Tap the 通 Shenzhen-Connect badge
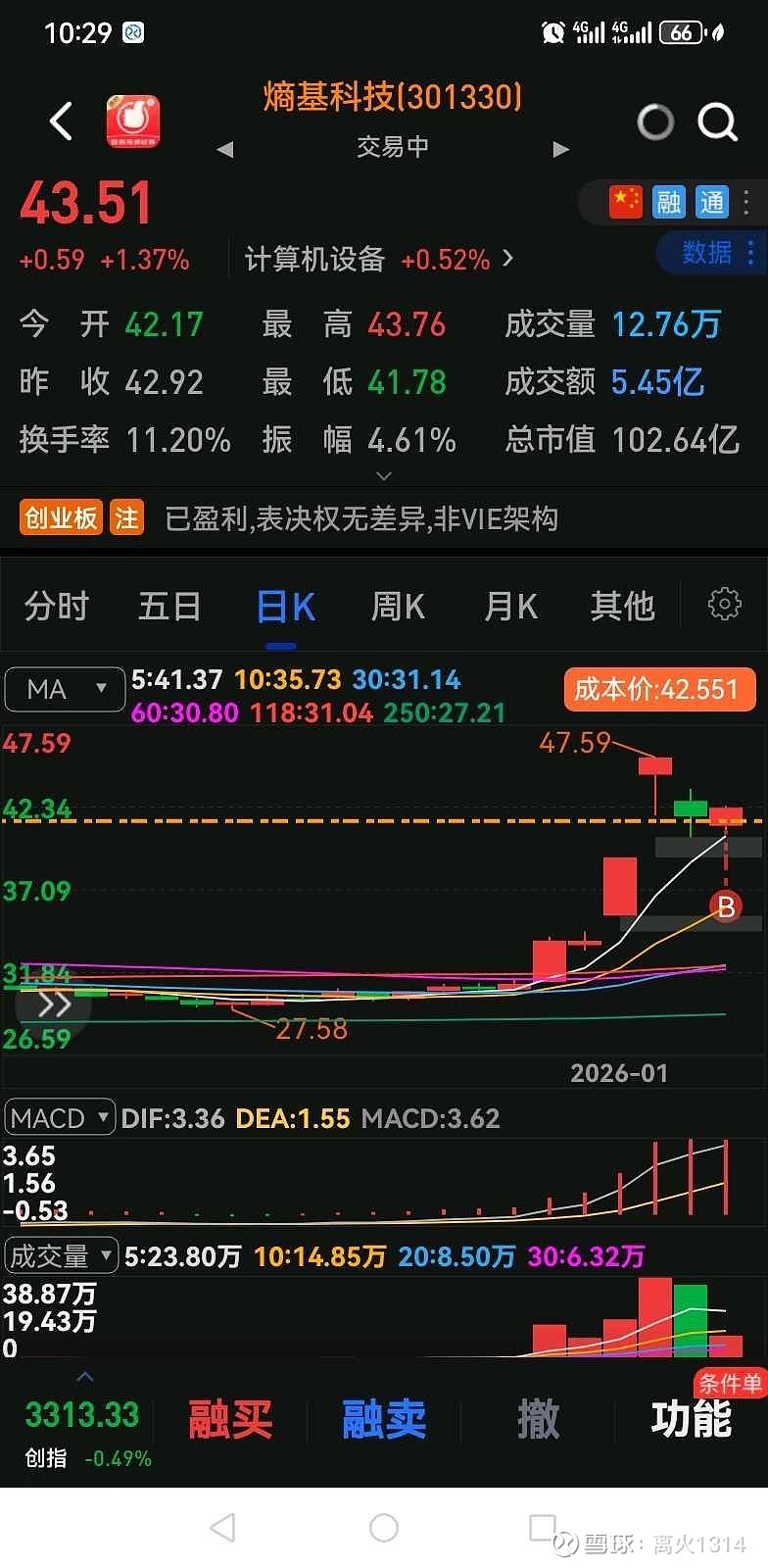This screenshot has height=1568, width=768. (714, 202)
